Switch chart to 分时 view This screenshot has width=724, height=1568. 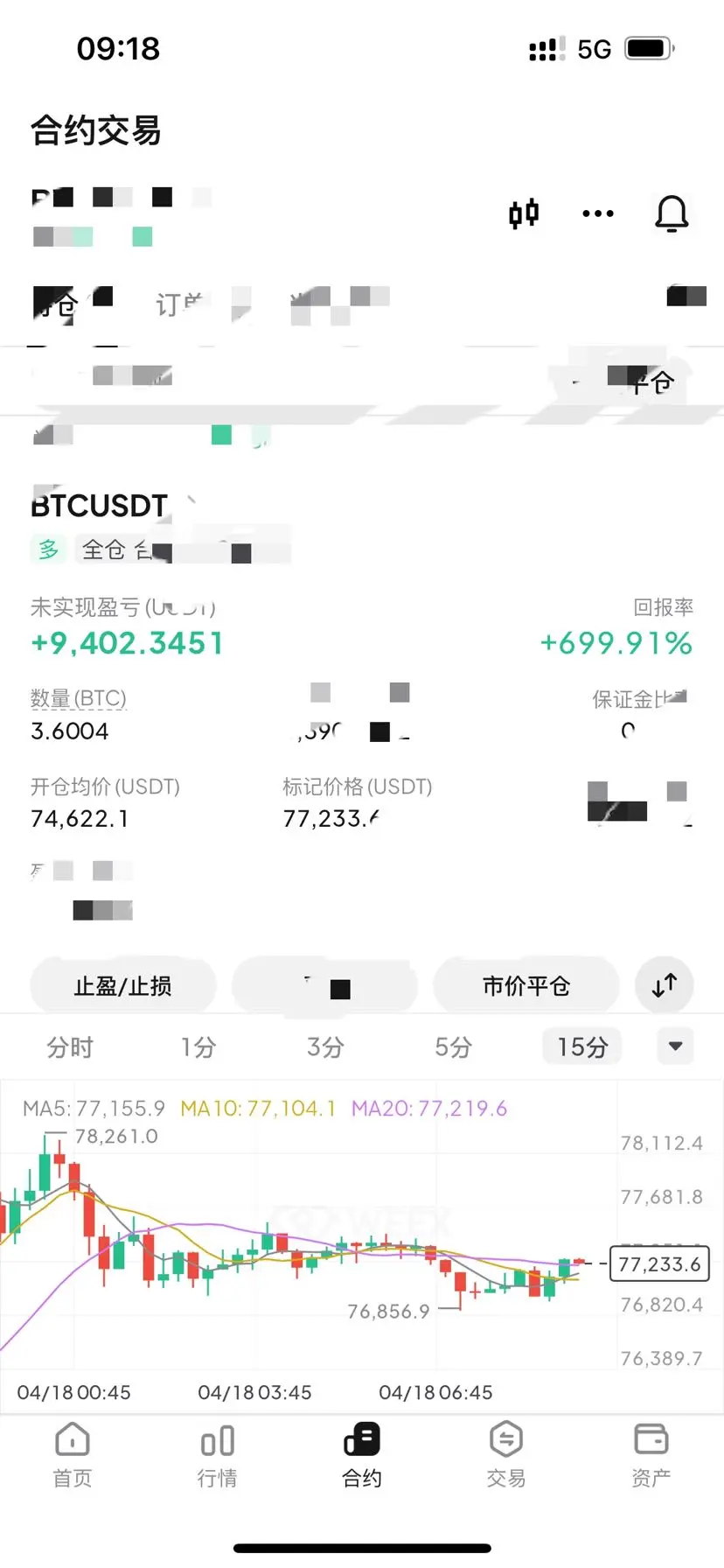(x=70, y=1046)
